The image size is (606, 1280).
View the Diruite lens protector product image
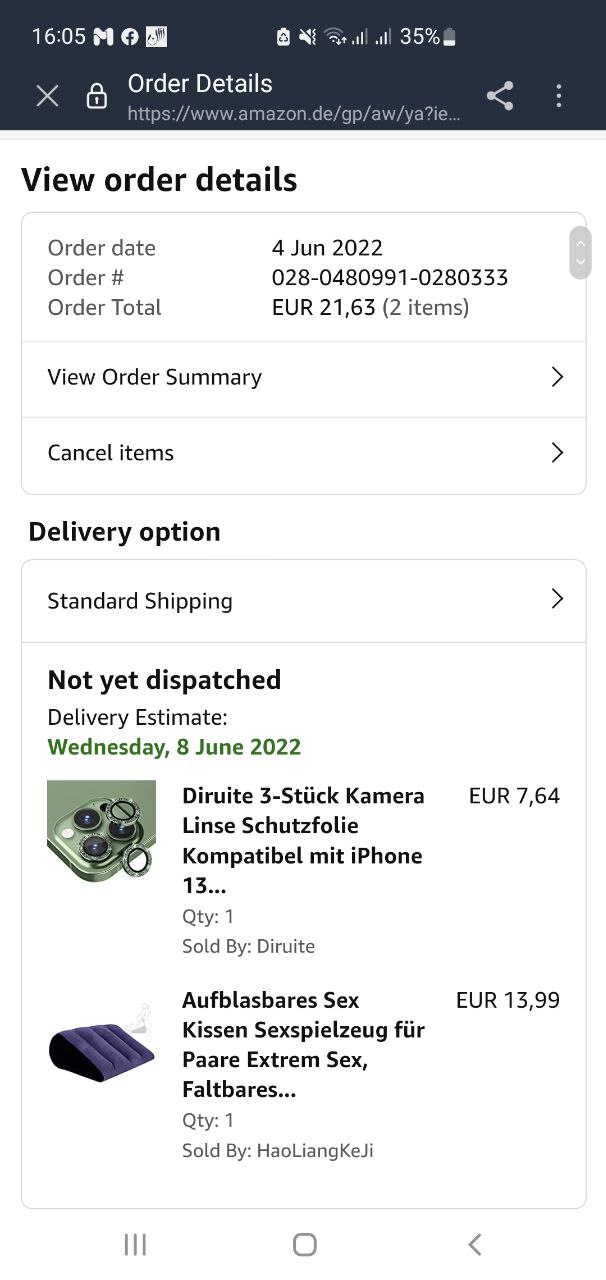pyautogui.click(x=102, y=831)
